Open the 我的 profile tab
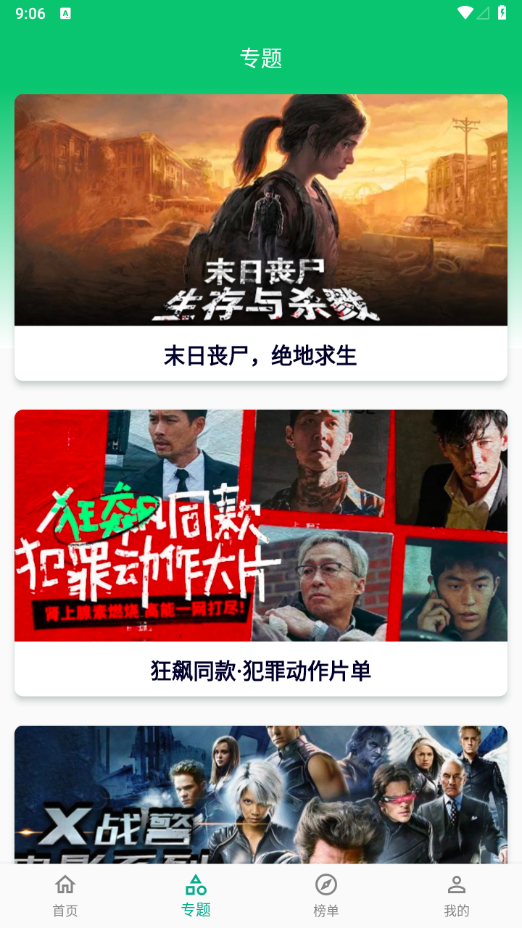Image resolution: width=522 pixels, height=928 pixels. click(x=456, y=896)
